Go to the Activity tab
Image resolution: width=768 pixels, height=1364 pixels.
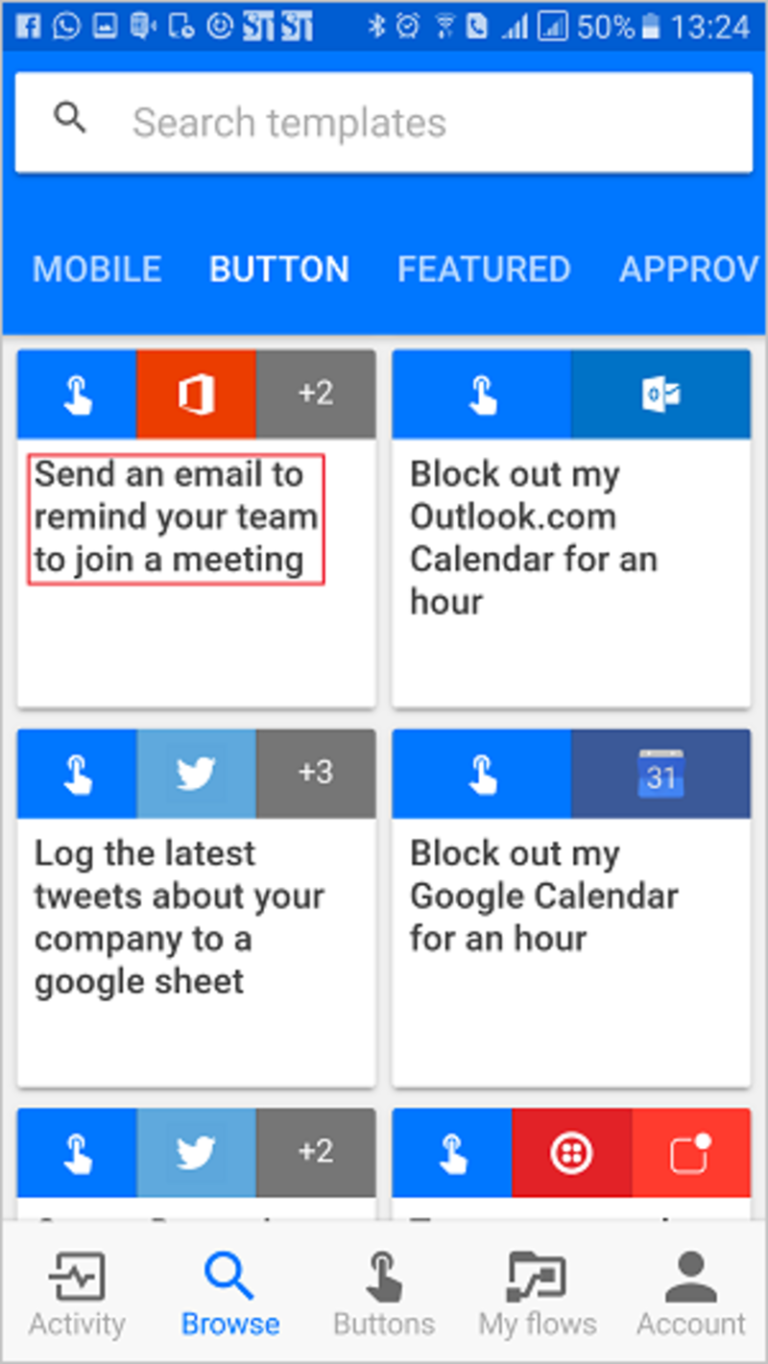pos(77,1294)
